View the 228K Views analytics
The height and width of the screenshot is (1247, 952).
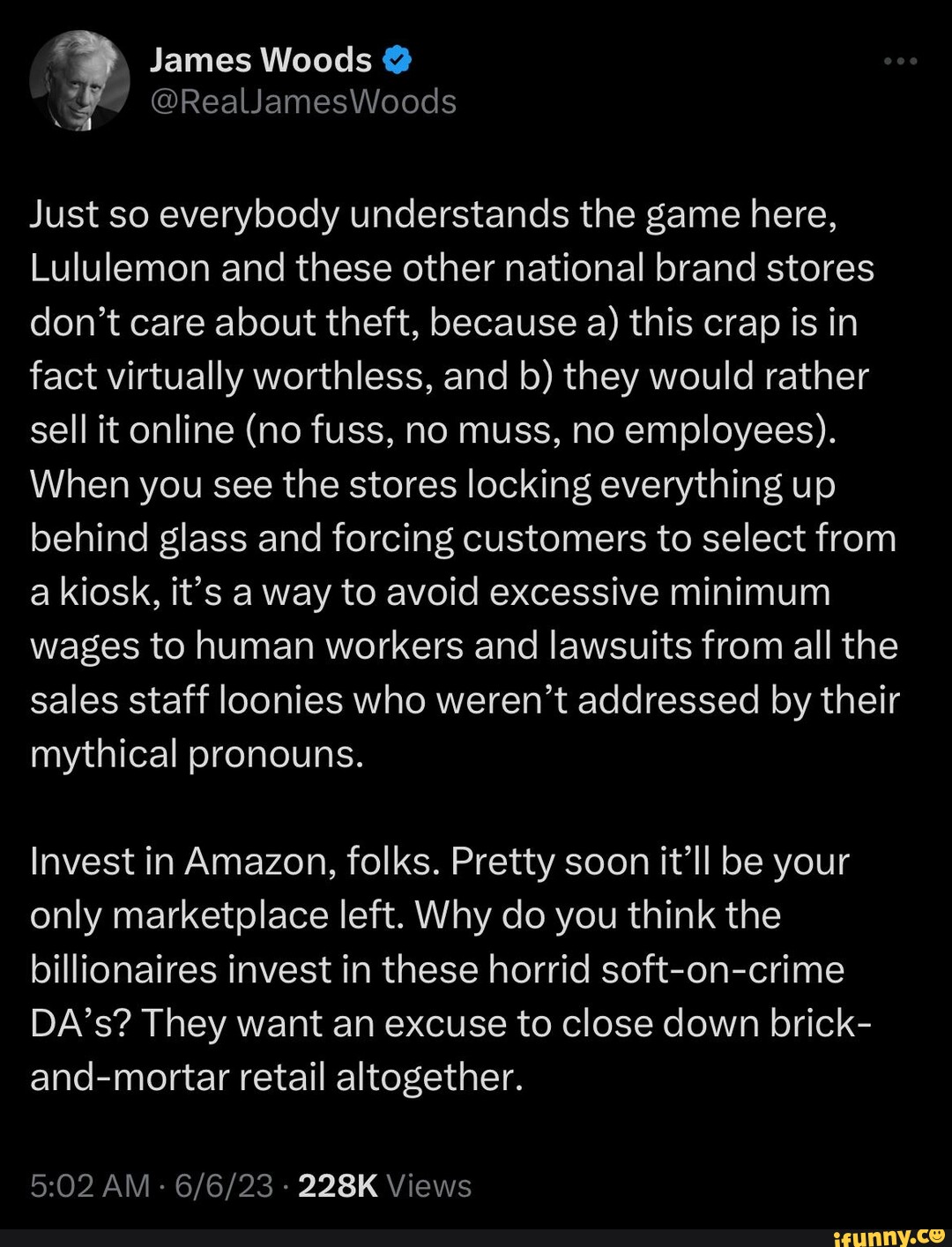coord(385,1185)
